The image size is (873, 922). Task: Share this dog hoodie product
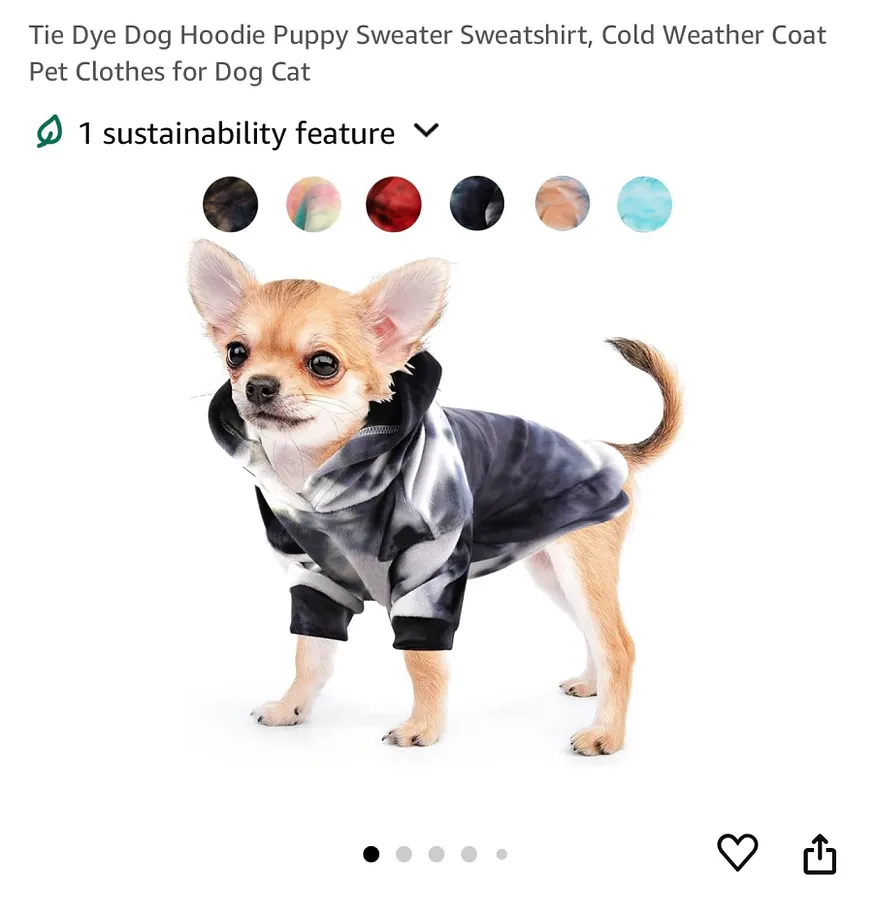pyautogui.click(x=819, y=854)
